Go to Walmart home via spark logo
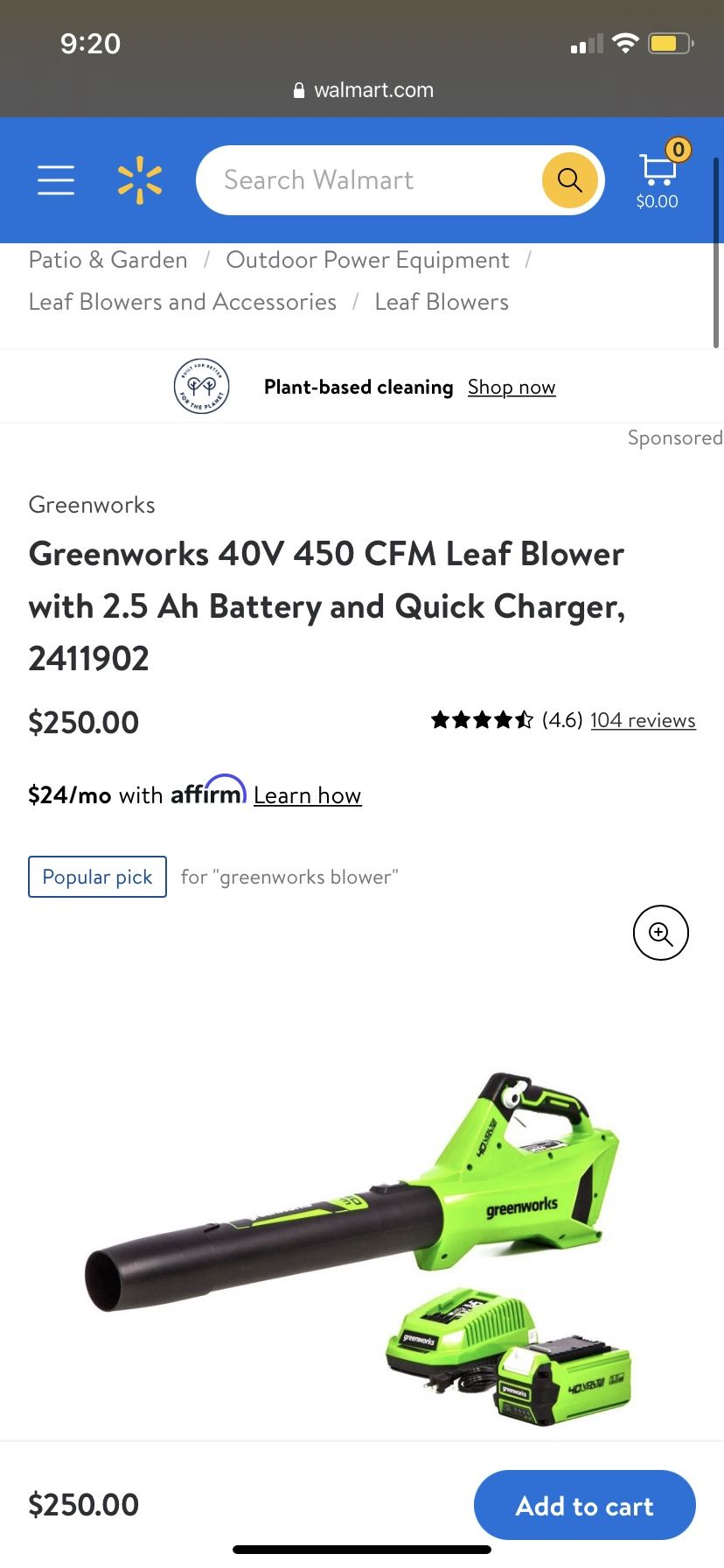Screen dimensions: 724x1568 click(x=140, y=180)
